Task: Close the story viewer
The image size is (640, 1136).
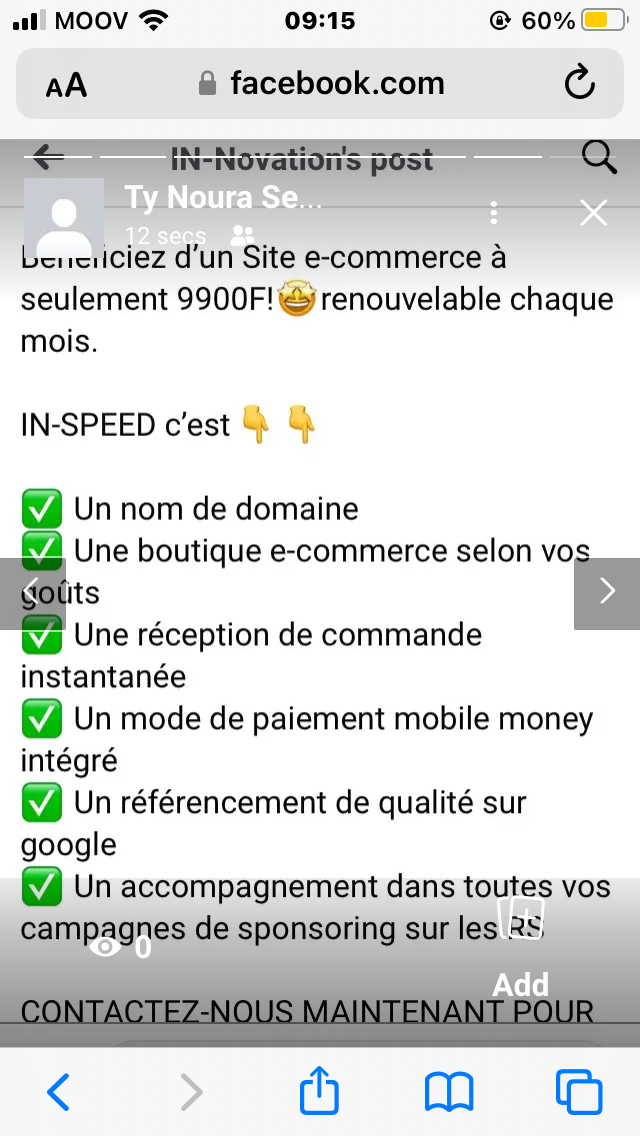Action: (x=594, y=213)
